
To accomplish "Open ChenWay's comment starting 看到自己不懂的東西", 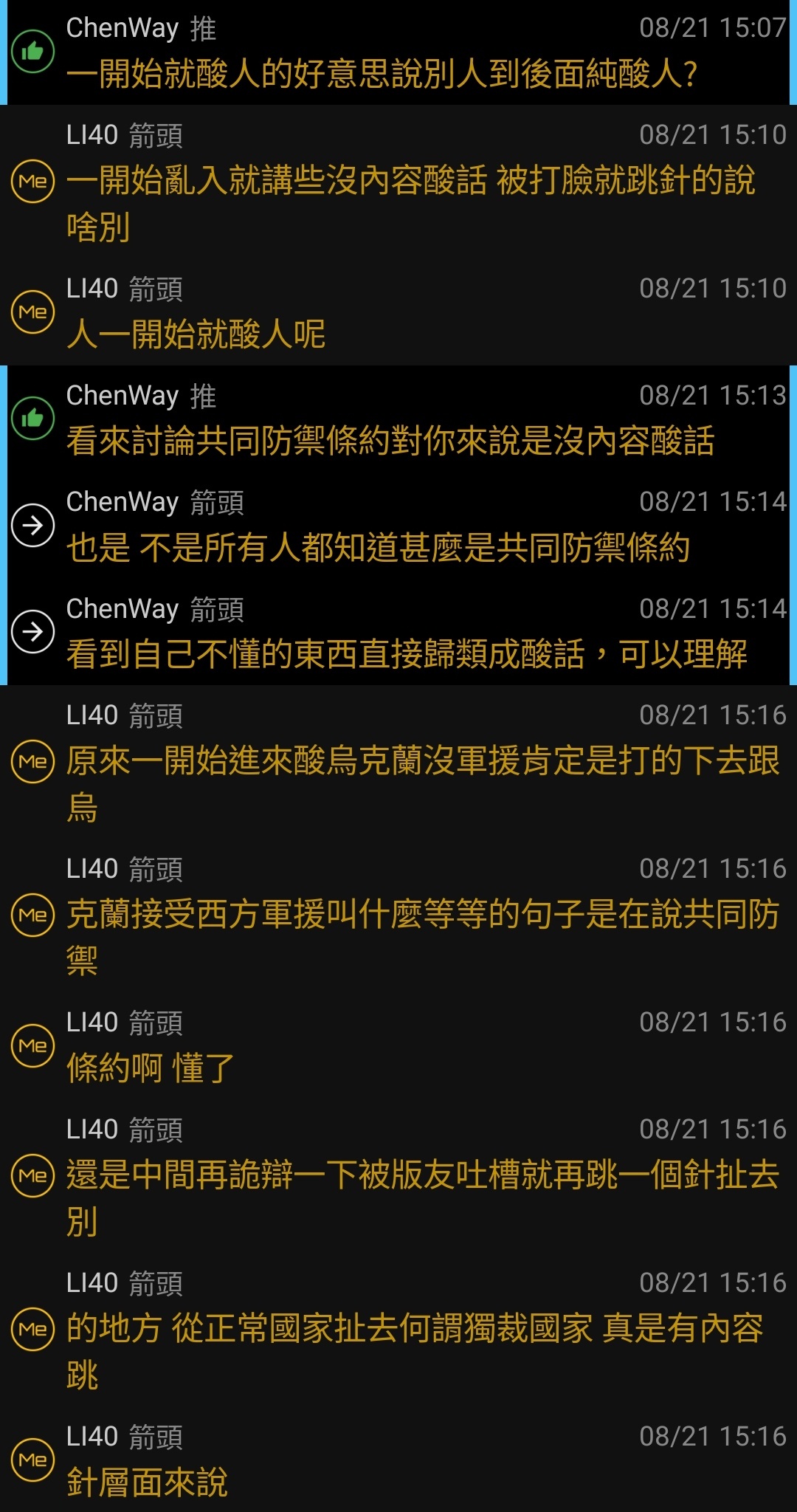I will pyautogui.click(x=398, y=632).
